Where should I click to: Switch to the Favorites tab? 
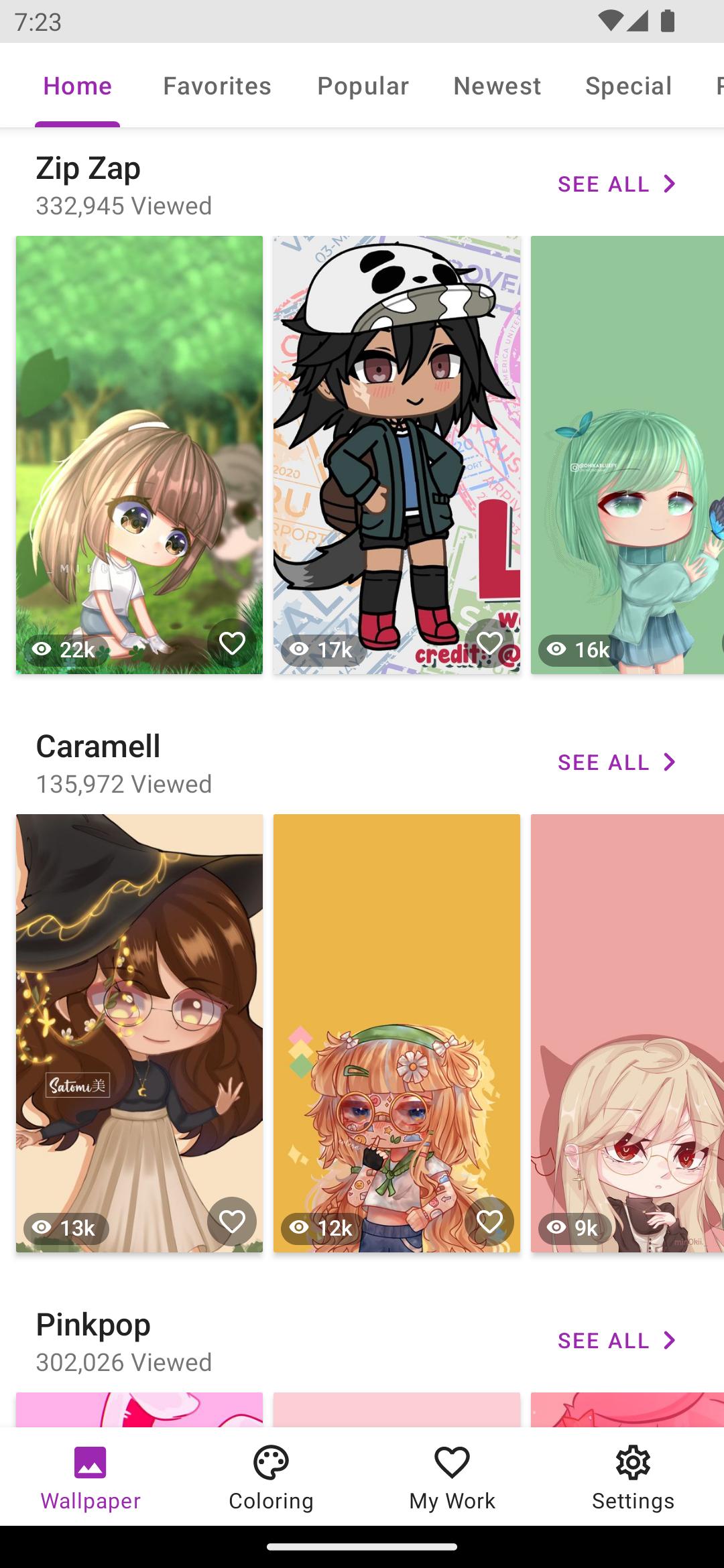point(217,86)
